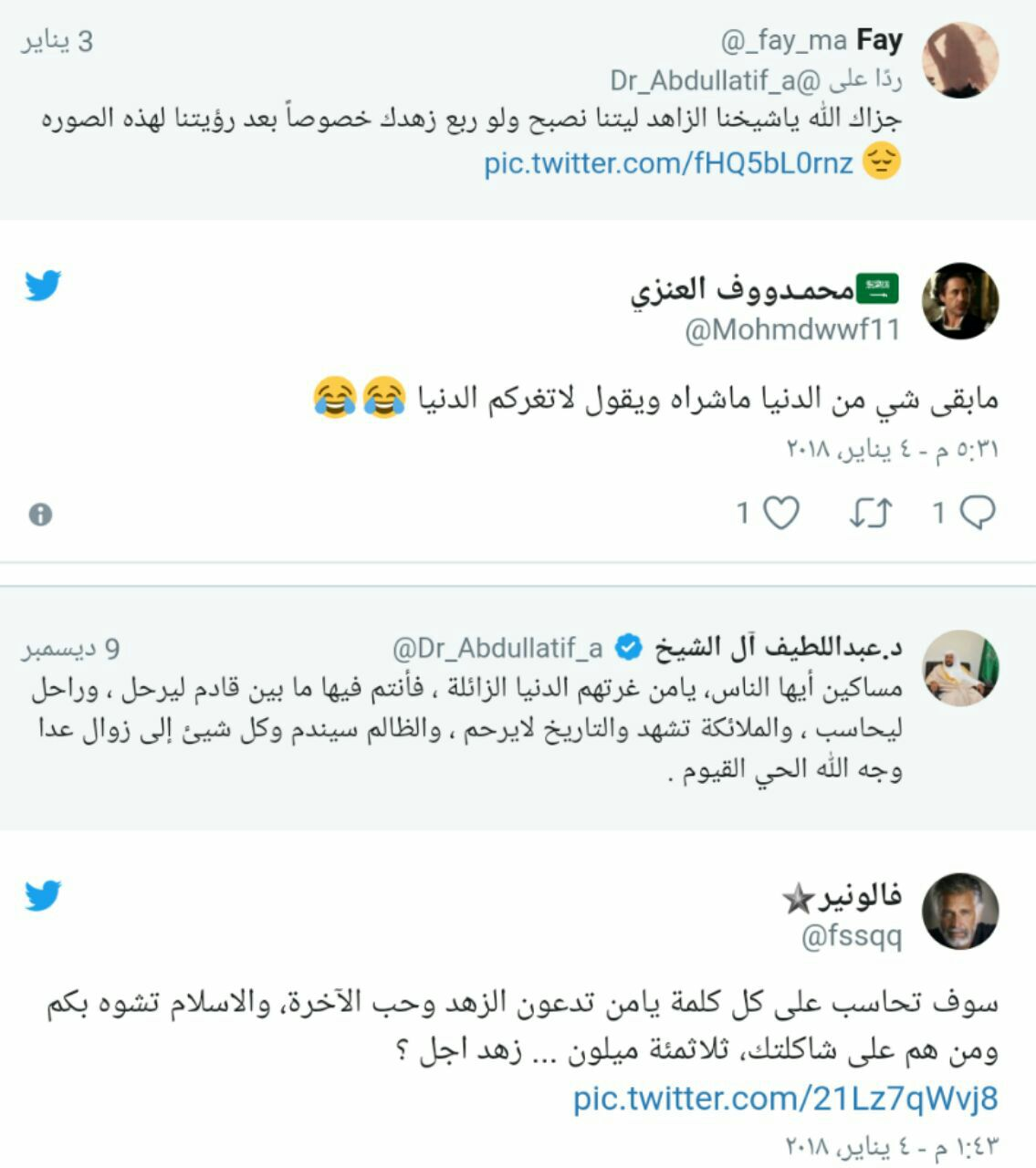Reply to Mohmdwwf11's tweet
1036x1168 pixels.
(977, 513)
